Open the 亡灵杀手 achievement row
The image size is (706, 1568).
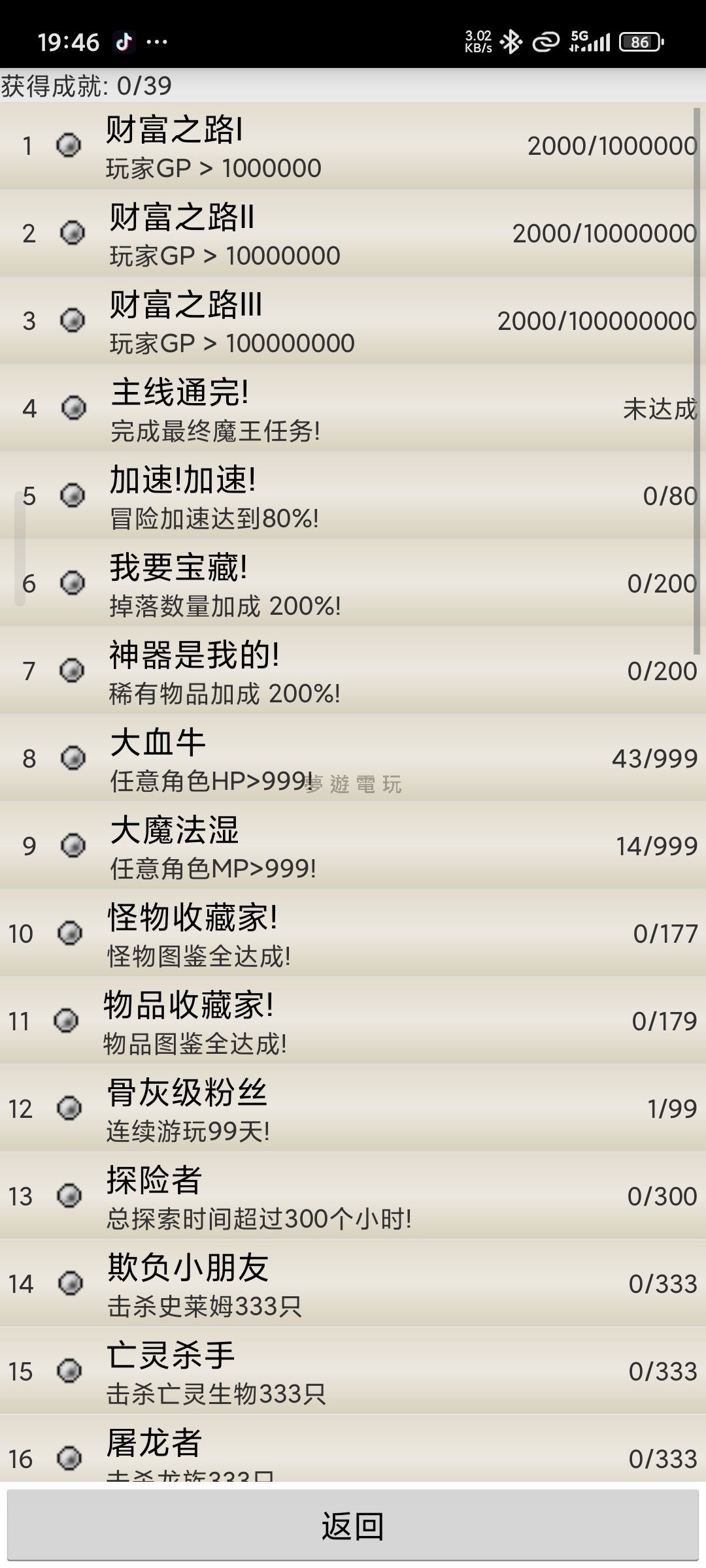[x=353, y=1372]
